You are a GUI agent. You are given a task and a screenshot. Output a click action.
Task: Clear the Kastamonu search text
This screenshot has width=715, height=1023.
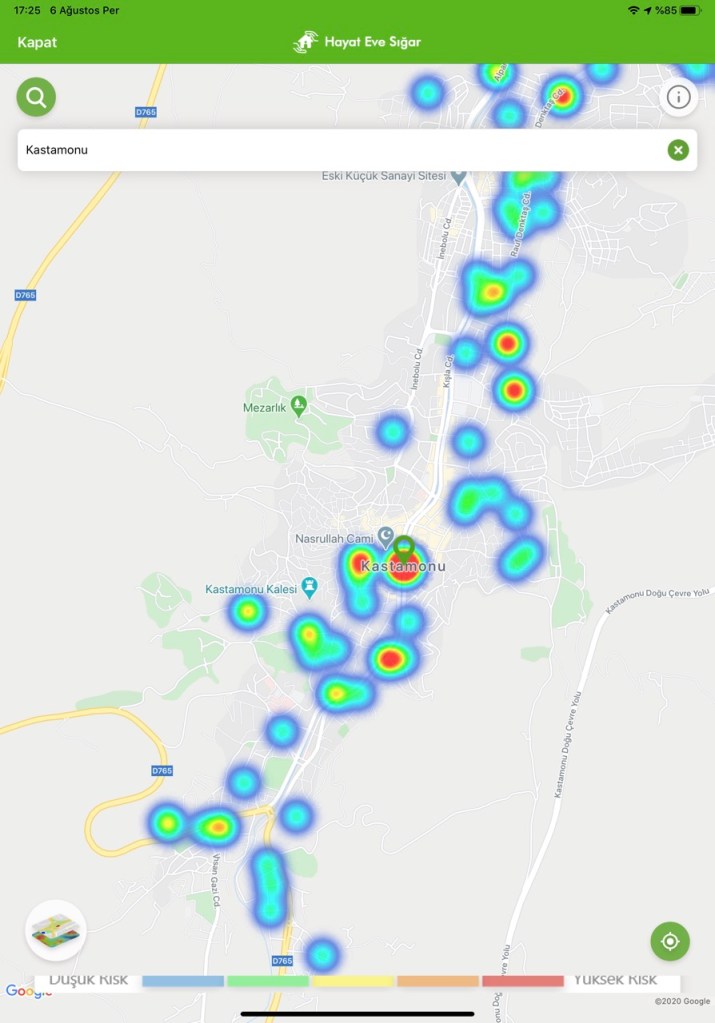point(678,150)
